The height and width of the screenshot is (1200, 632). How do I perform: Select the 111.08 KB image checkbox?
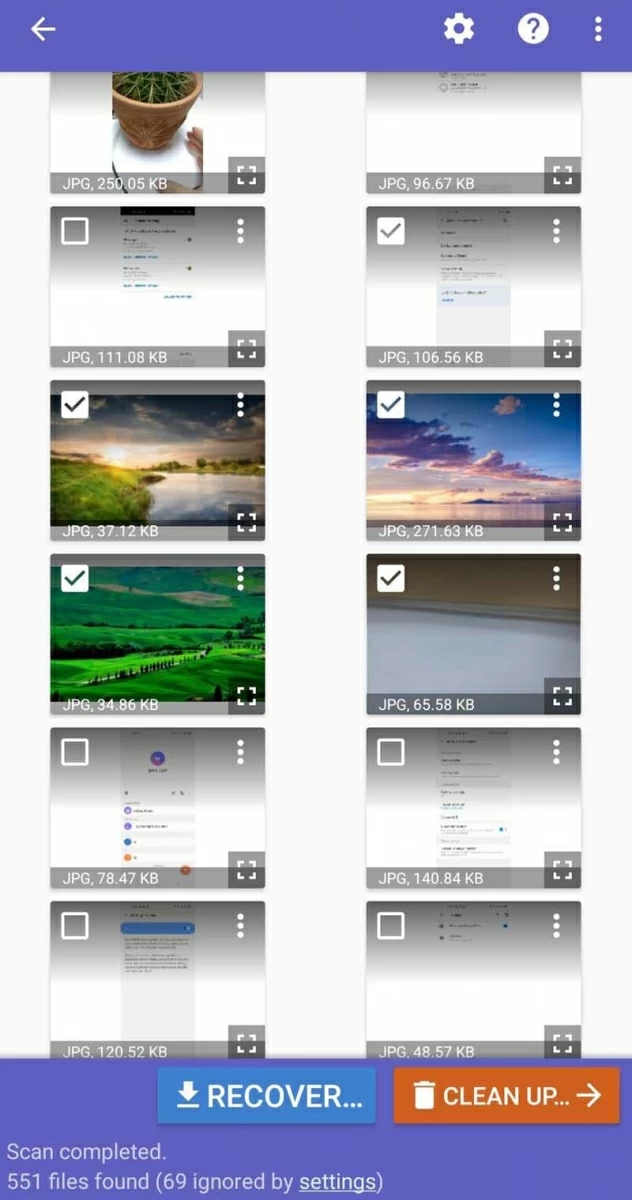(x=75, y=232)
